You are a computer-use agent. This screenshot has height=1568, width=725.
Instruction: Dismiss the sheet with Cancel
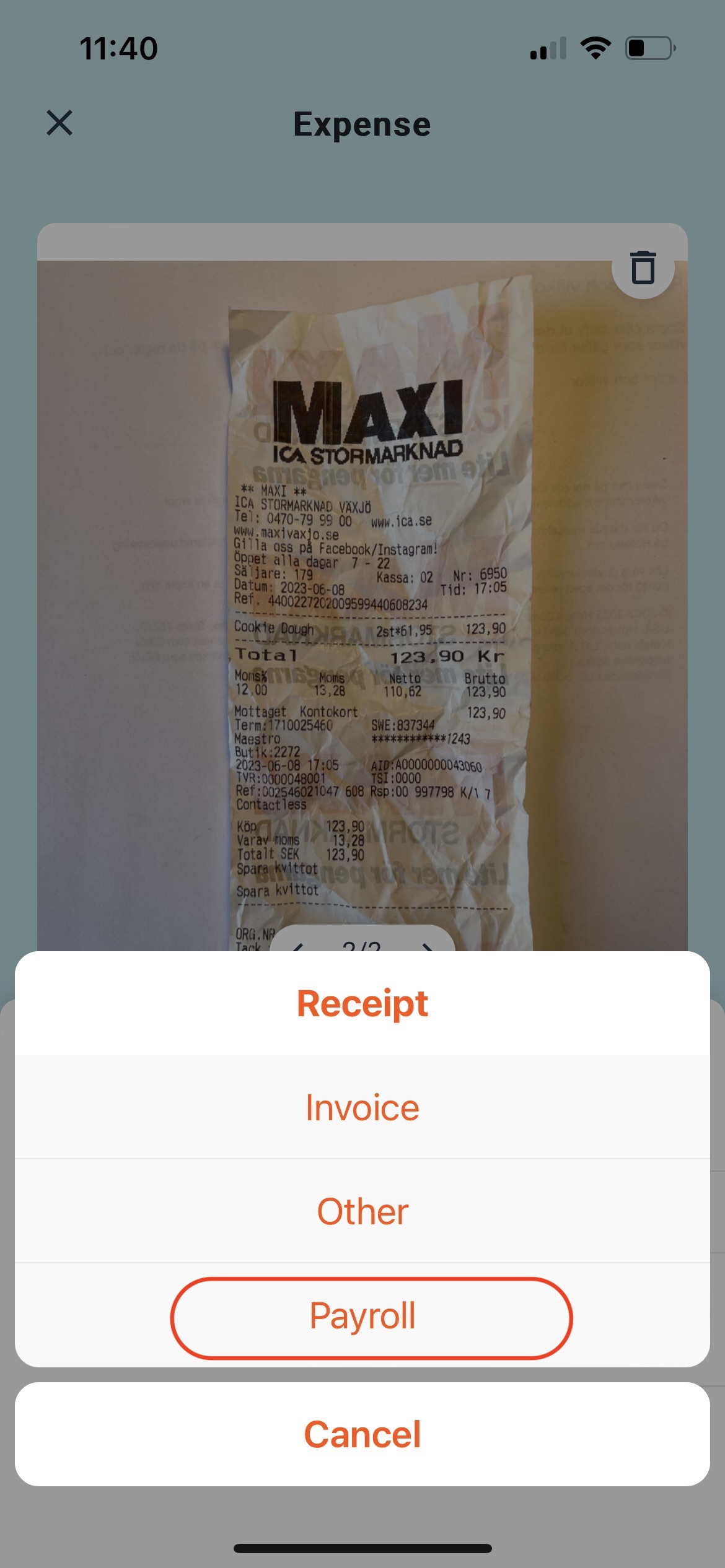point(362,1434)
